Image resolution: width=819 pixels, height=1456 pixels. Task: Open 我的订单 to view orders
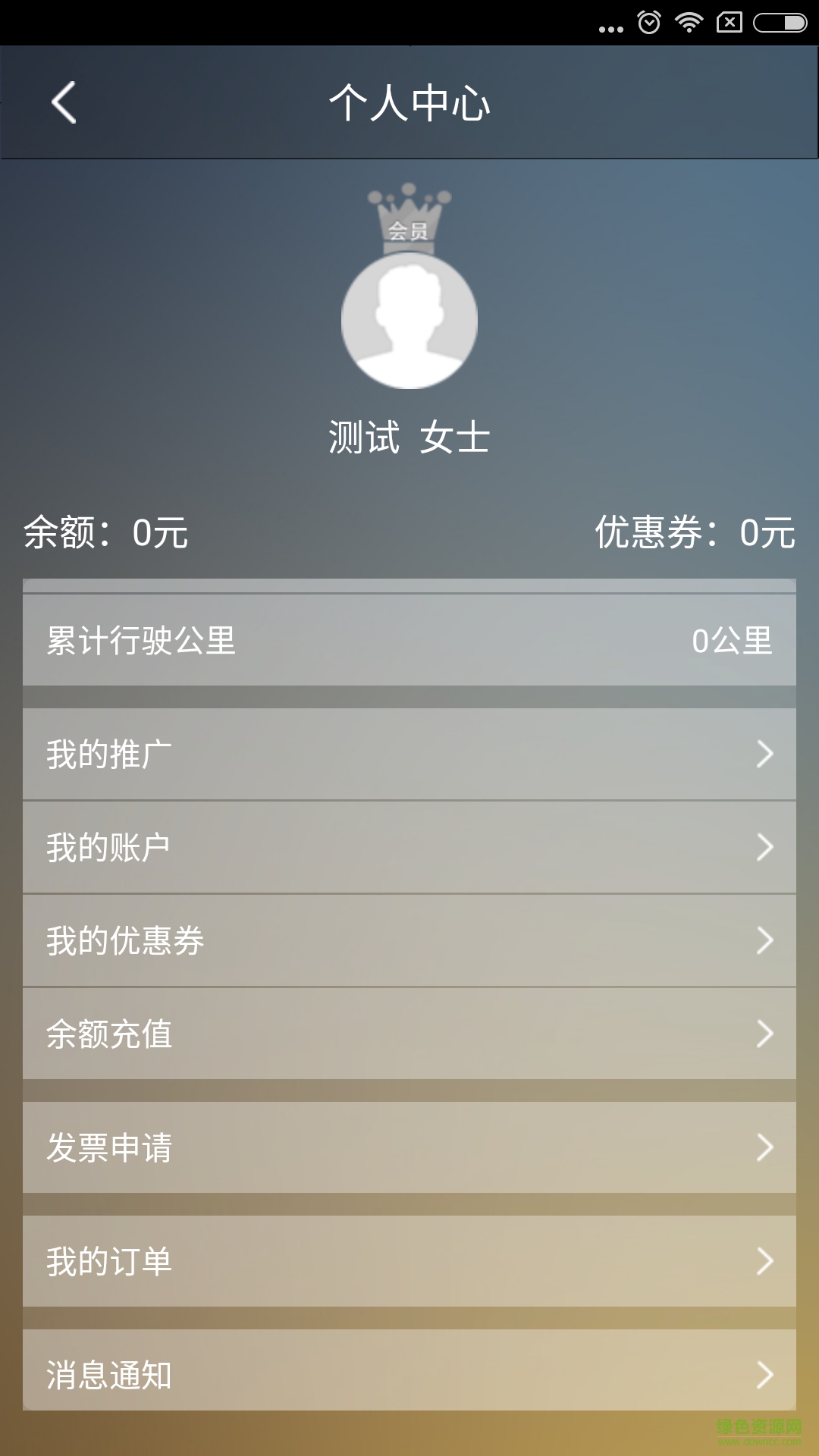409,1261
